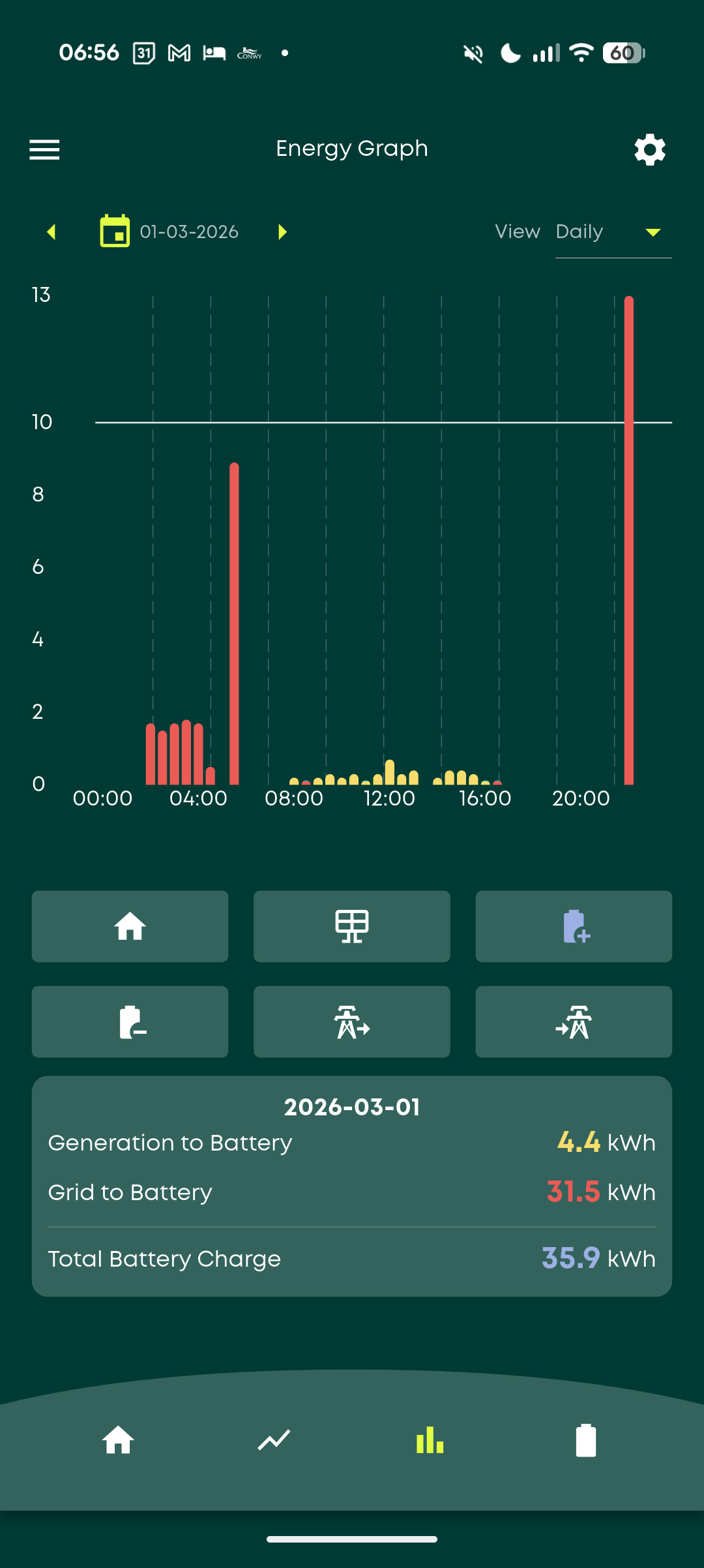704x1568 pixels.
Task: Switch to the battery tab
Action: (586, 1440)
